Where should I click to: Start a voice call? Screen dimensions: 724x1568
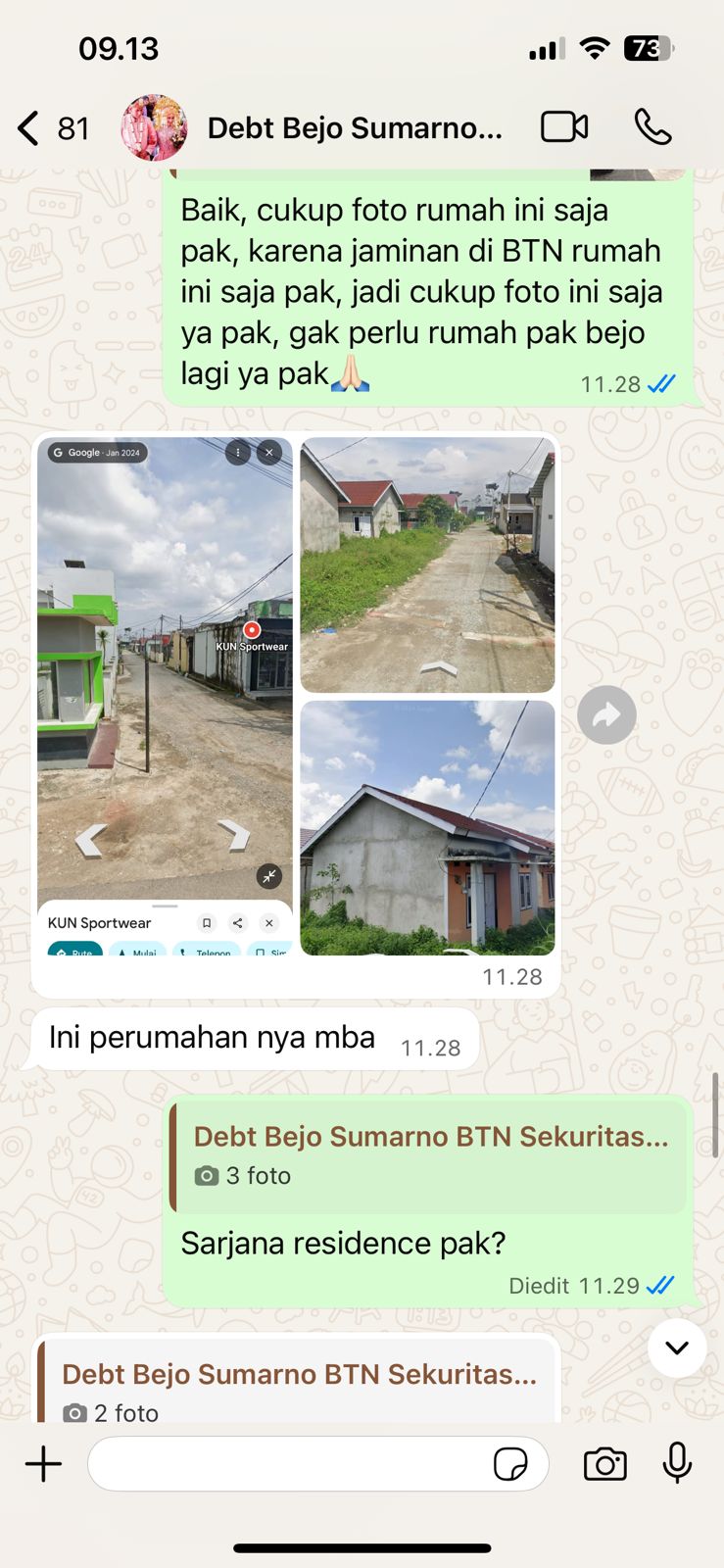point(652,127)
